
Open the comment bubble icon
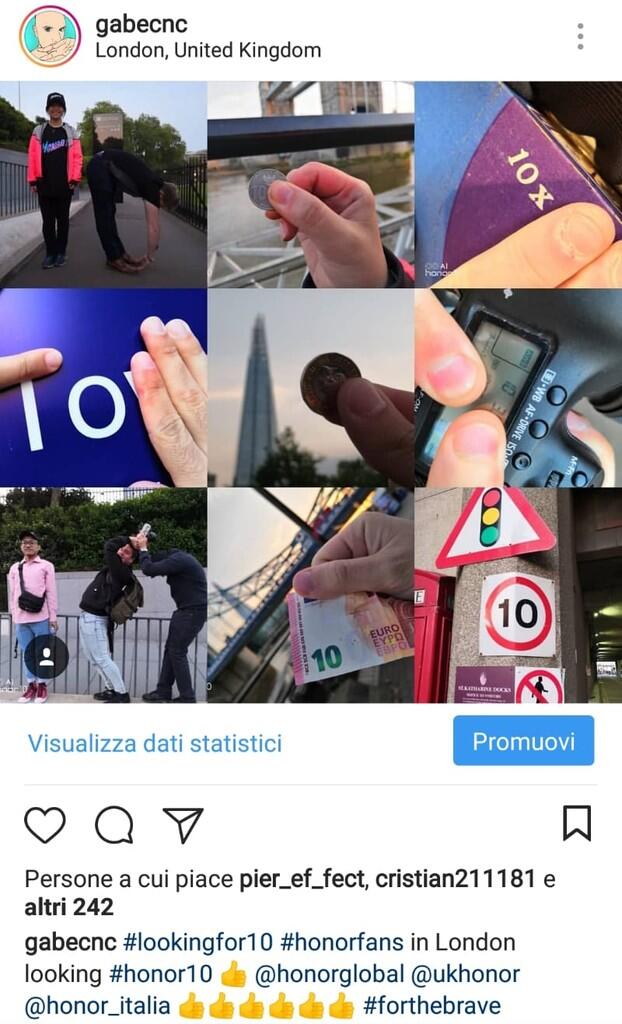114,824
